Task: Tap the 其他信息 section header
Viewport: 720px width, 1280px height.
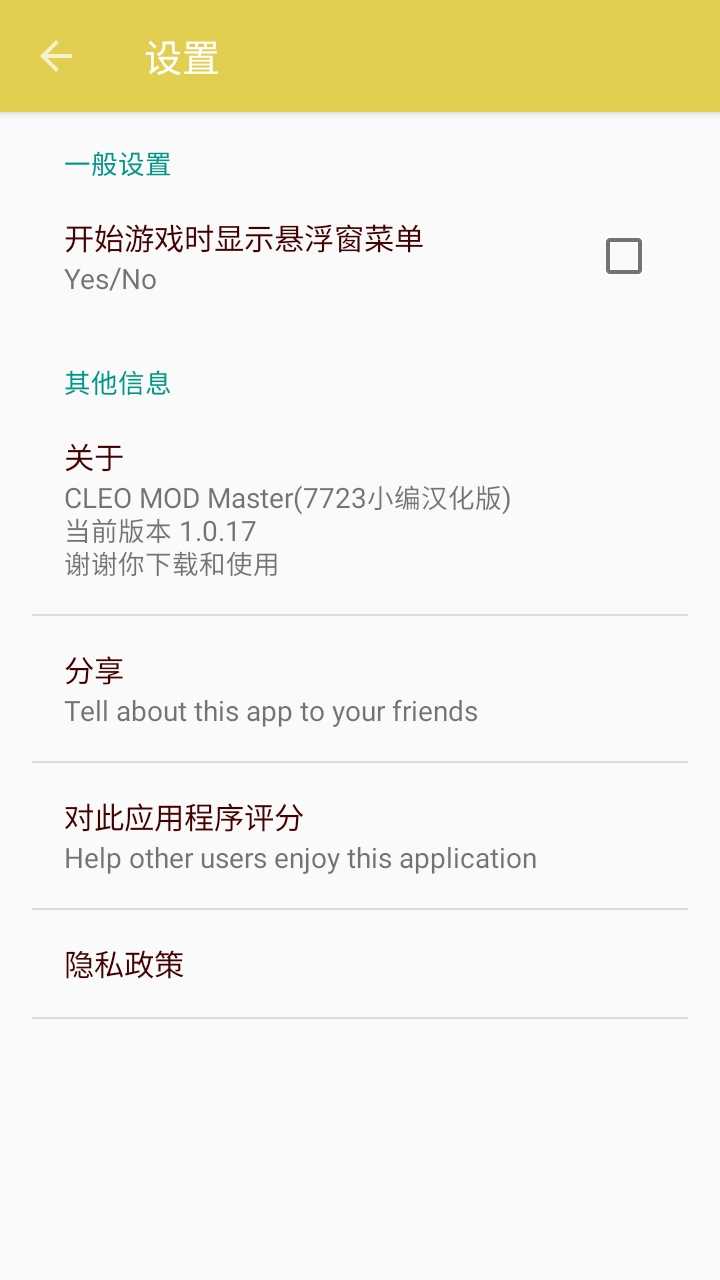Action: (117, 382)
